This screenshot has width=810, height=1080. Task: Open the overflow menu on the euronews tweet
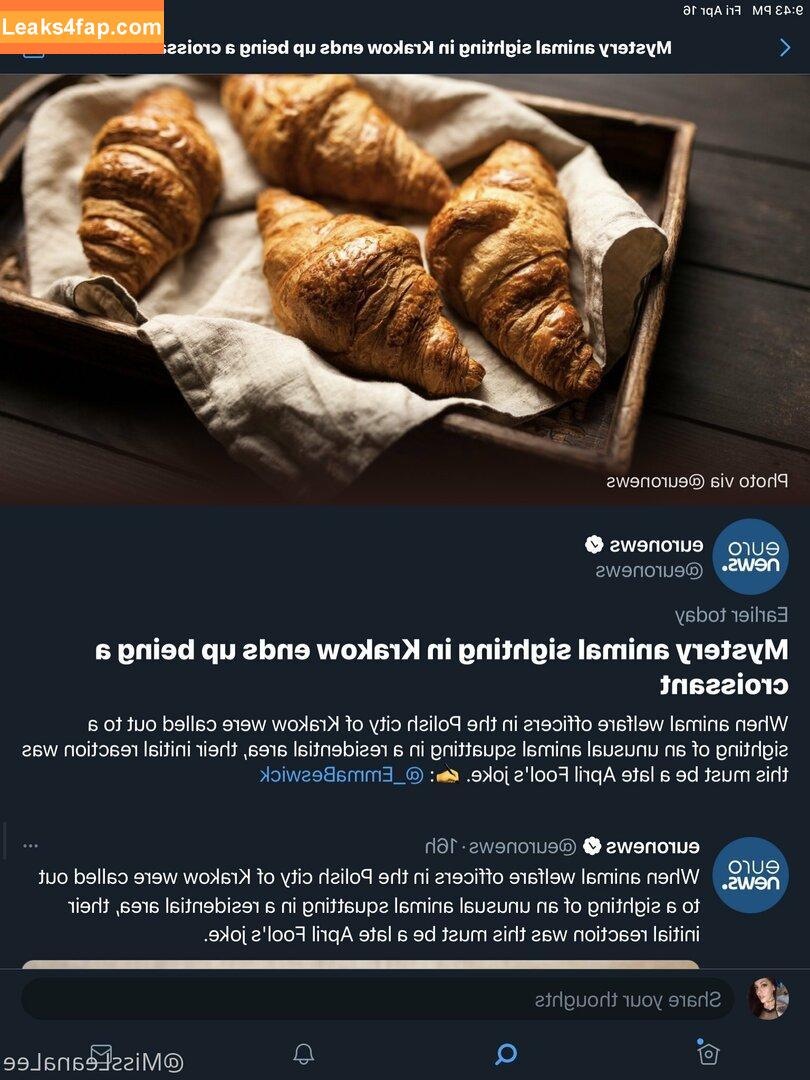[31, 846]
